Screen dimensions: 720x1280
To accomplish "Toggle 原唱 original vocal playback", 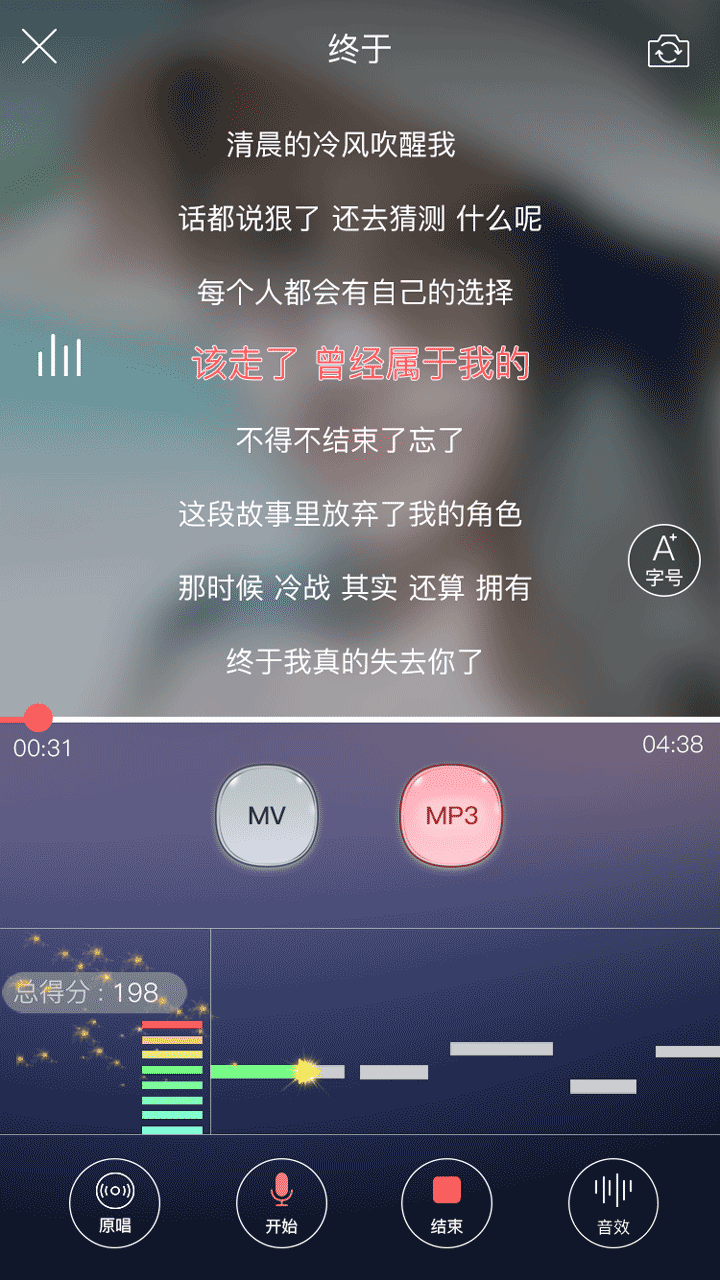I will coord(114,1204).
